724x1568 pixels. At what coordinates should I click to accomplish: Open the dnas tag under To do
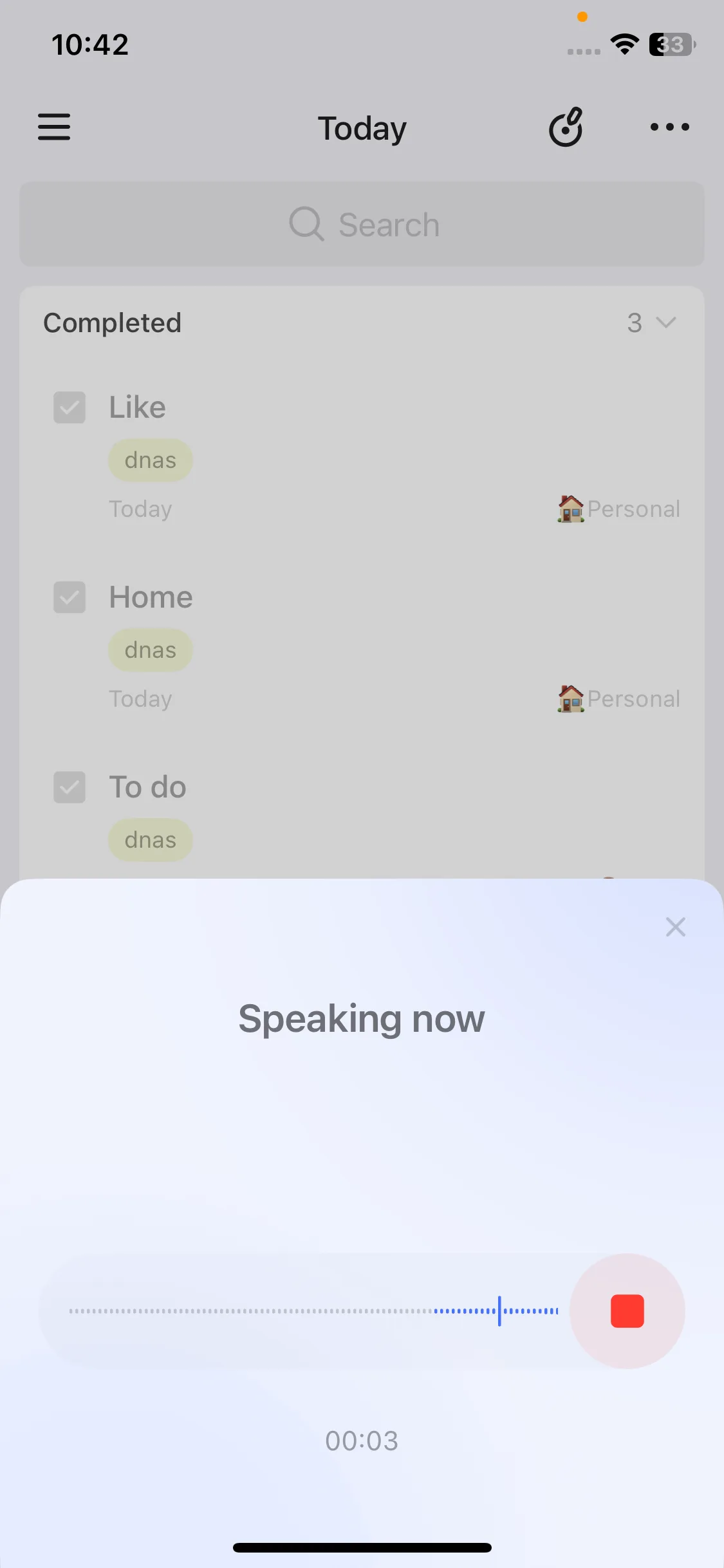(151, 841)
